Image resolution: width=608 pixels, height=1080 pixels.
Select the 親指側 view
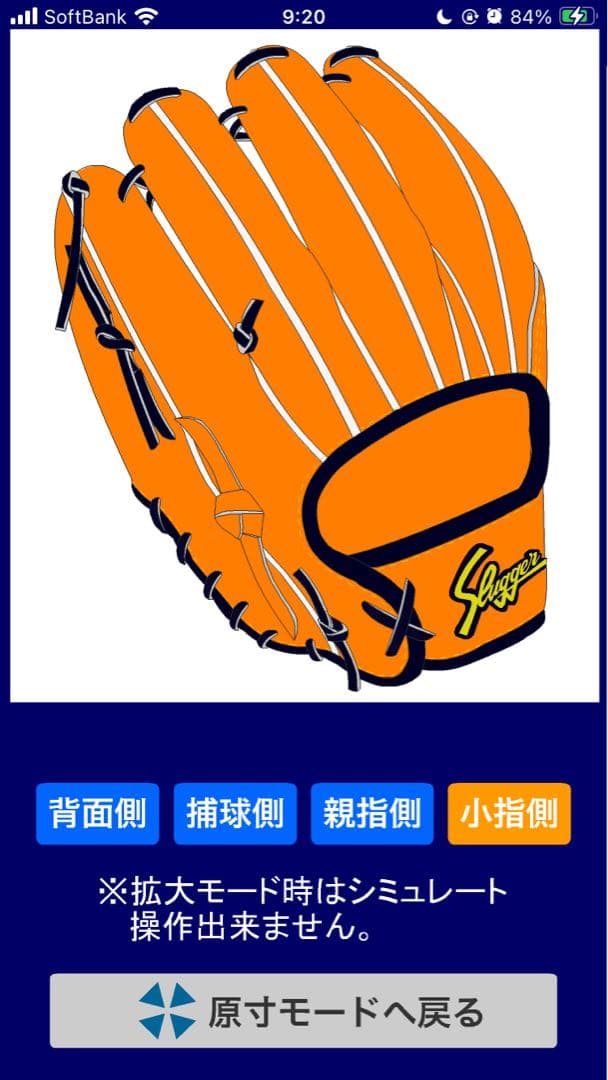click(372, 814)
